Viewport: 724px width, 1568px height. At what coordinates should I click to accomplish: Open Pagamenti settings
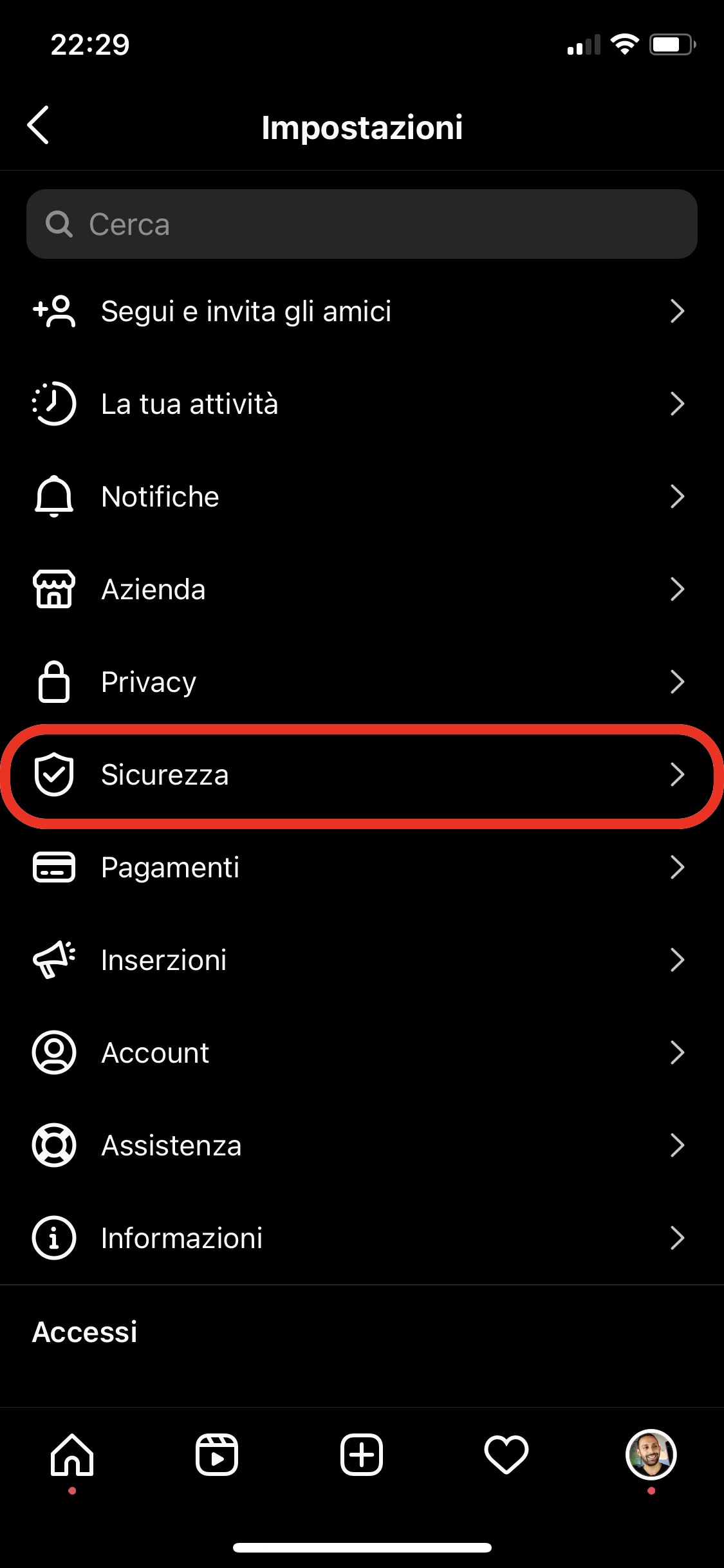362,868
